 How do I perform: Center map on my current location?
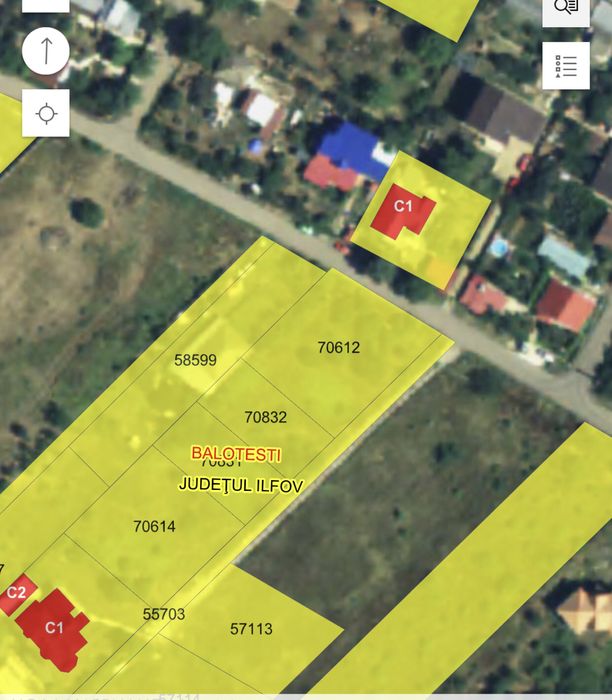coord(46,113)
